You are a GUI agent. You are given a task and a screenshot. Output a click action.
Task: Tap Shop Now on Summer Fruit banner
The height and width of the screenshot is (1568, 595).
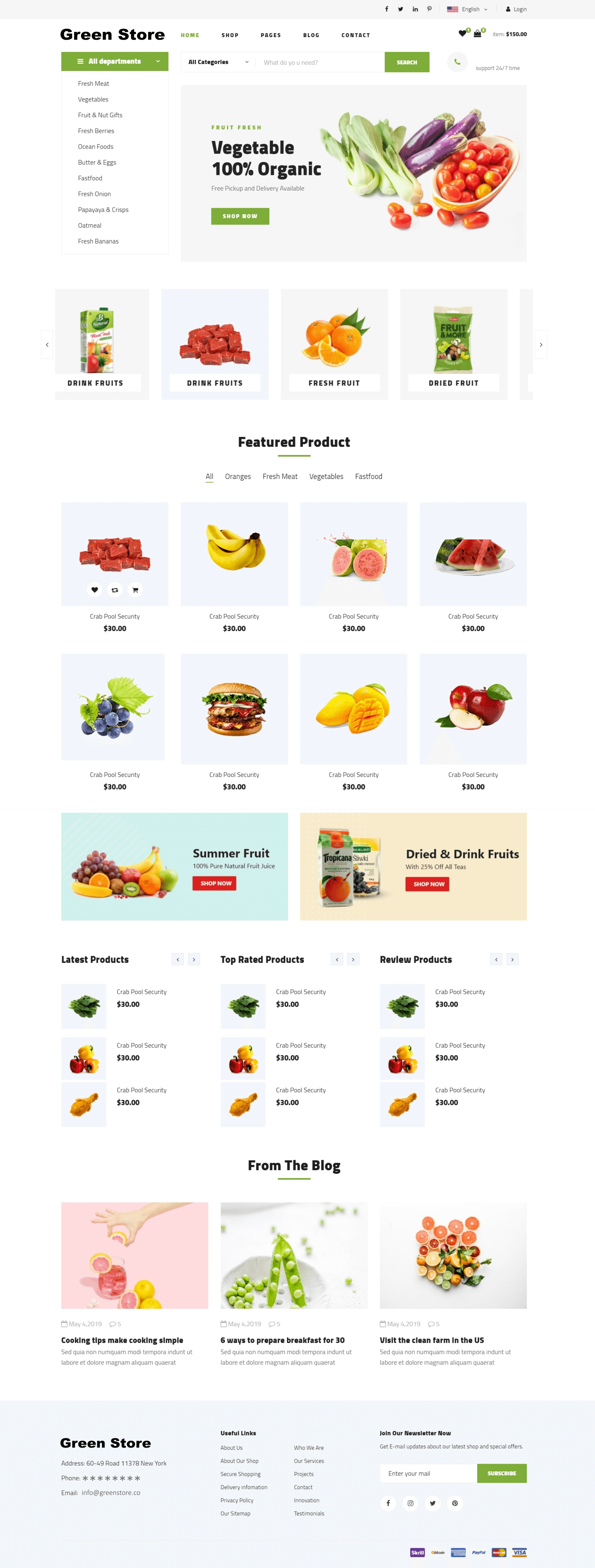tap(214, 883)
